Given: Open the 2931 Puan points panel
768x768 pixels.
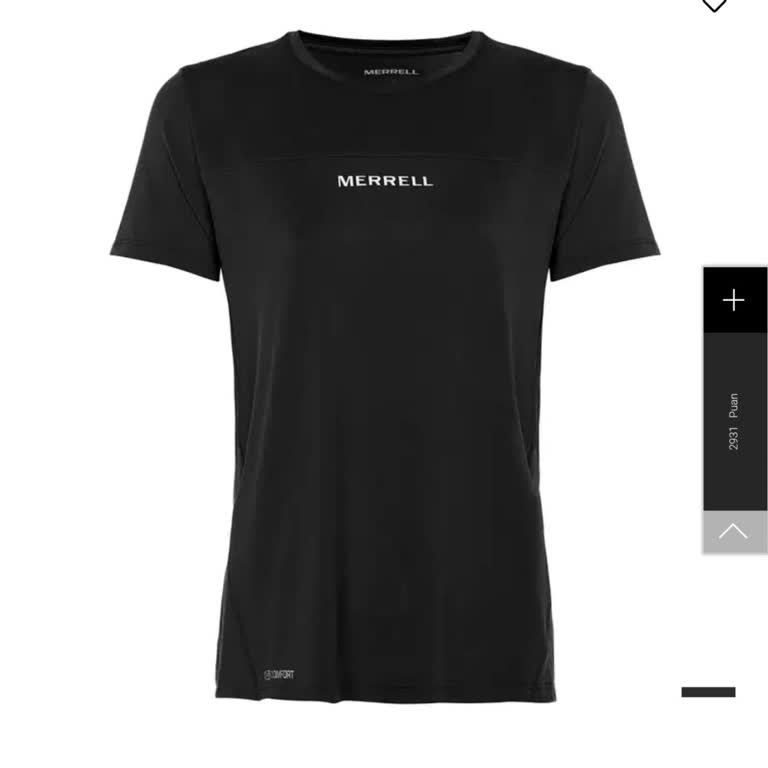Looking at the screenshot, I should pyautogui.click(x=734, y=421).
